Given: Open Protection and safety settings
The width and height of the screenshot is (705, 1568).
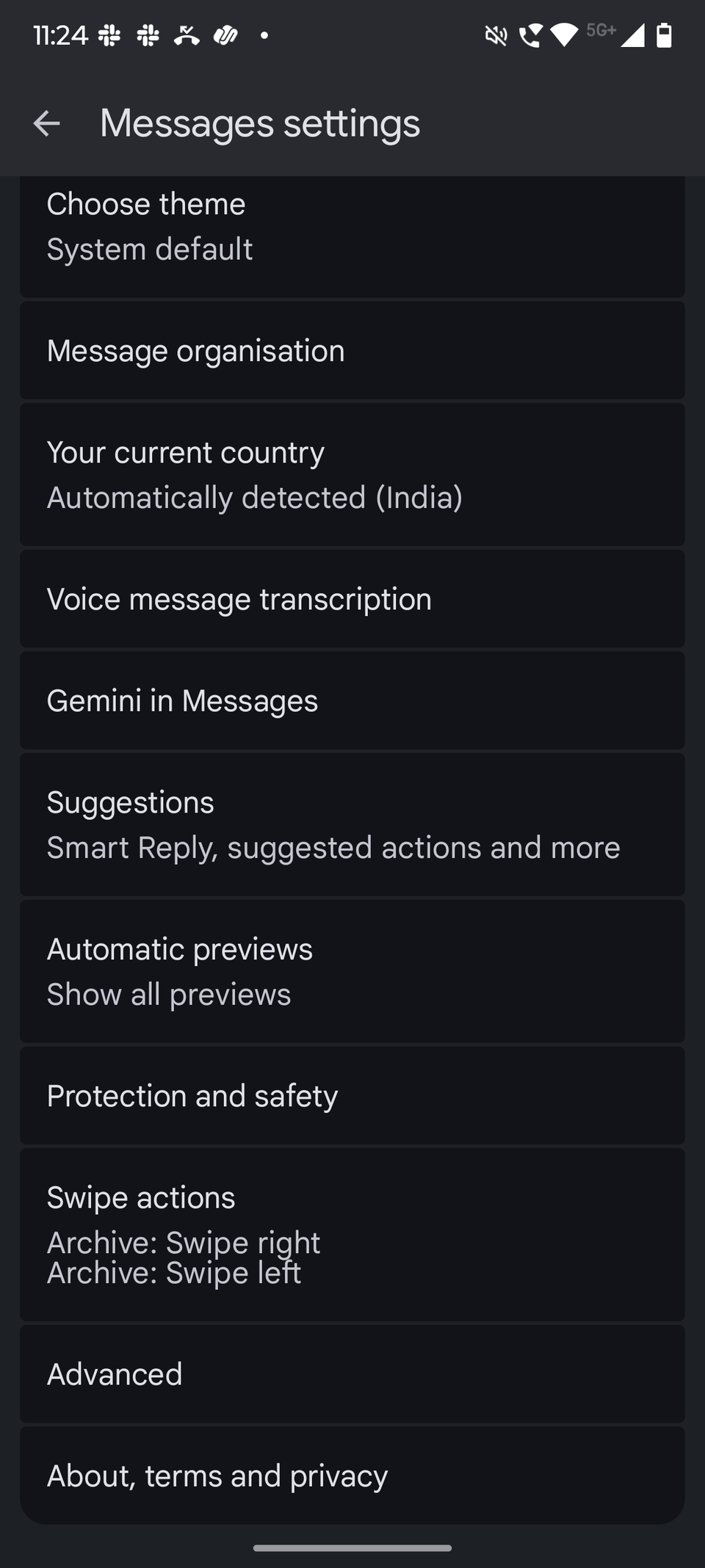Looking at the screenshot, I should [x=352, y=1095].
